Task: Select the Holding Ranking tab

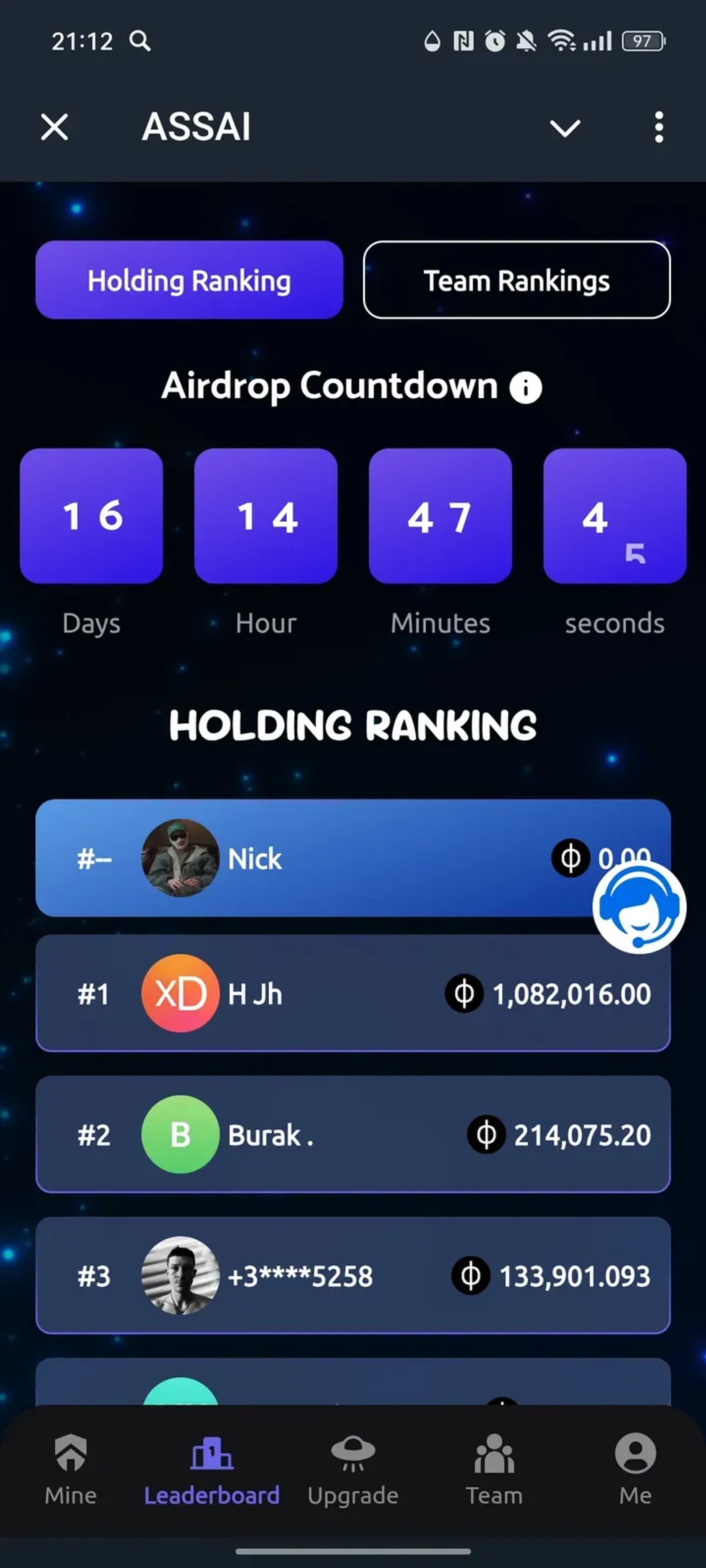Action: (189, 280)
